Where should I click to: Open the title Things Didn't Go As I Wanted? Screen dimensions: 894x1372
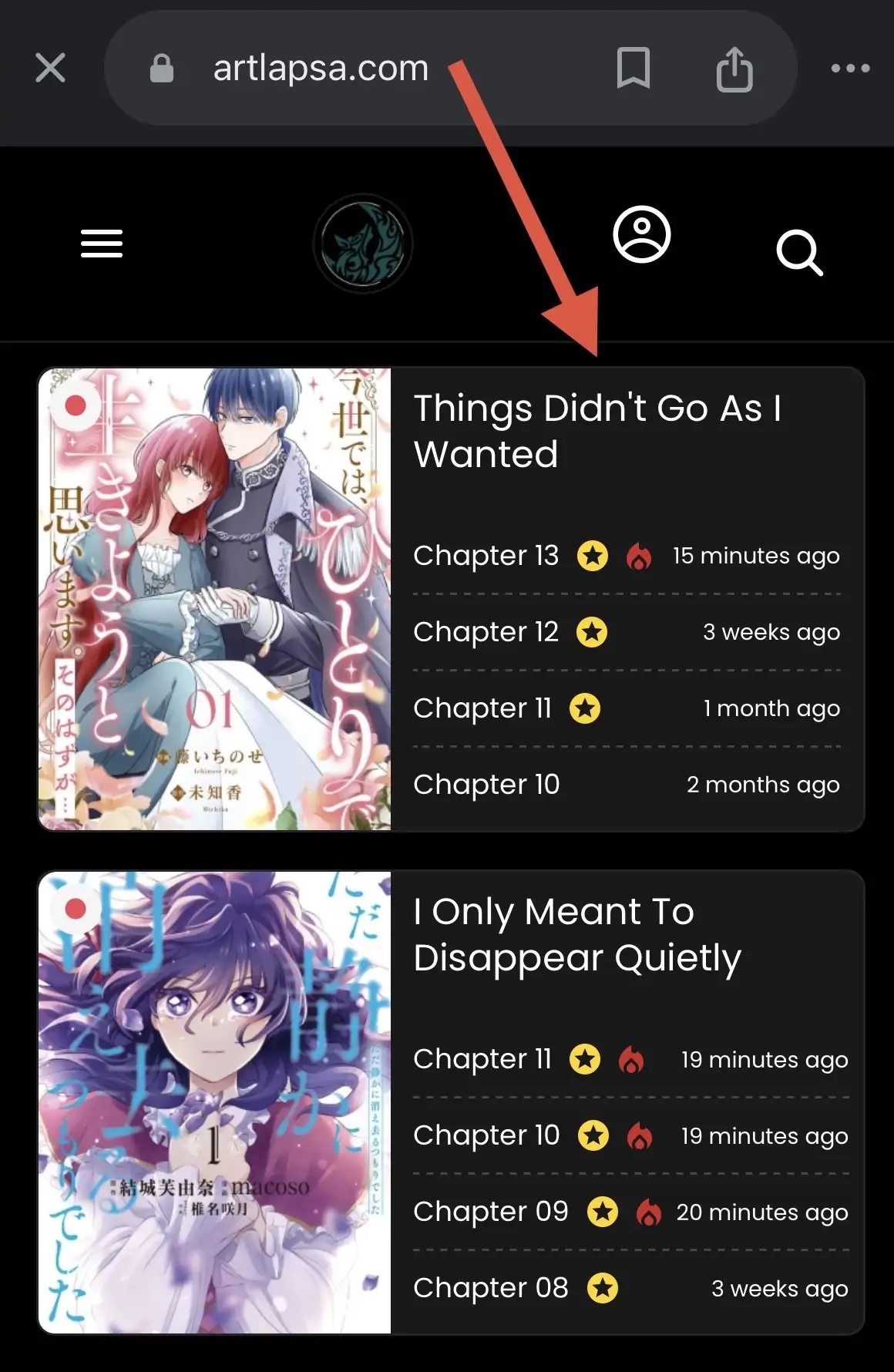[x=597, y=431]
